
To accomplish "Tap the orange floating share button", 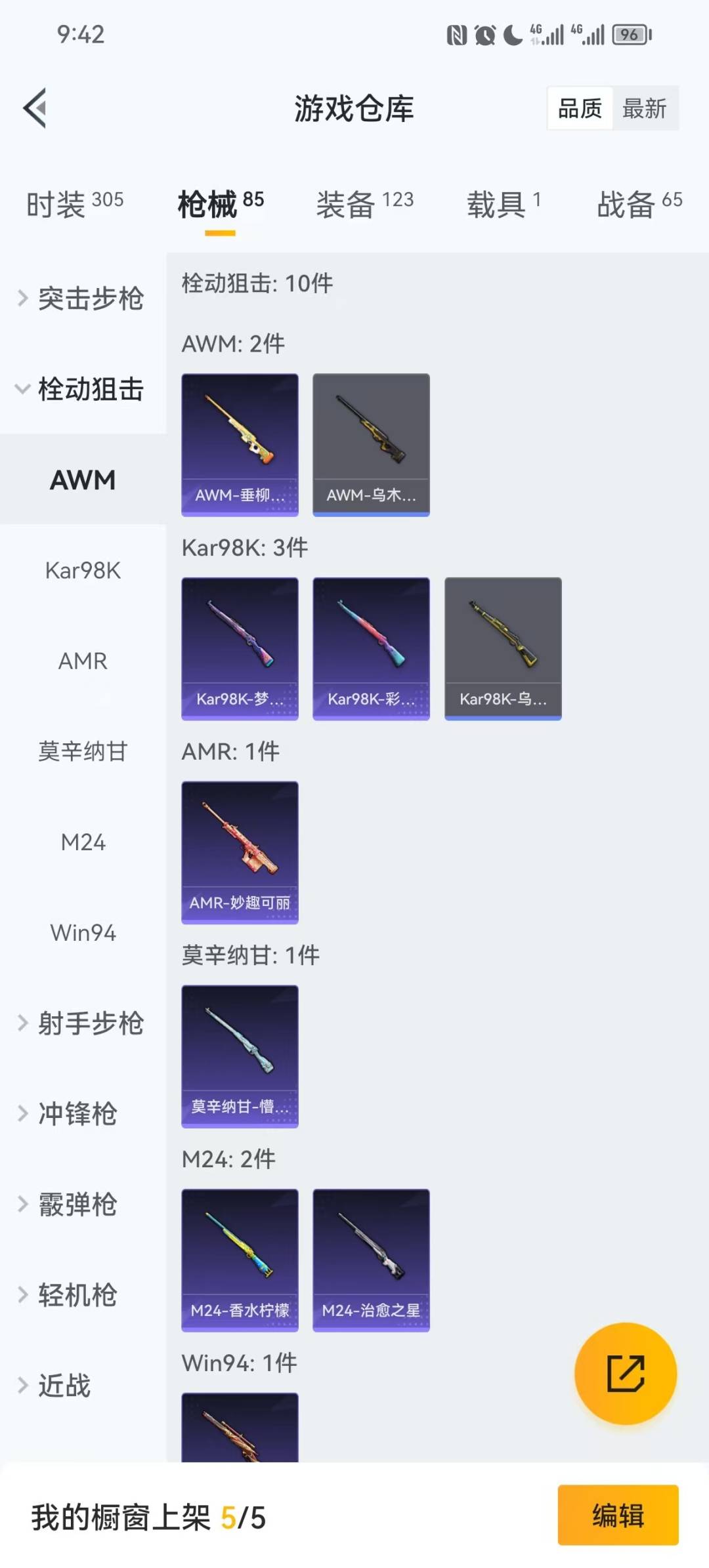I will 625,1373.
